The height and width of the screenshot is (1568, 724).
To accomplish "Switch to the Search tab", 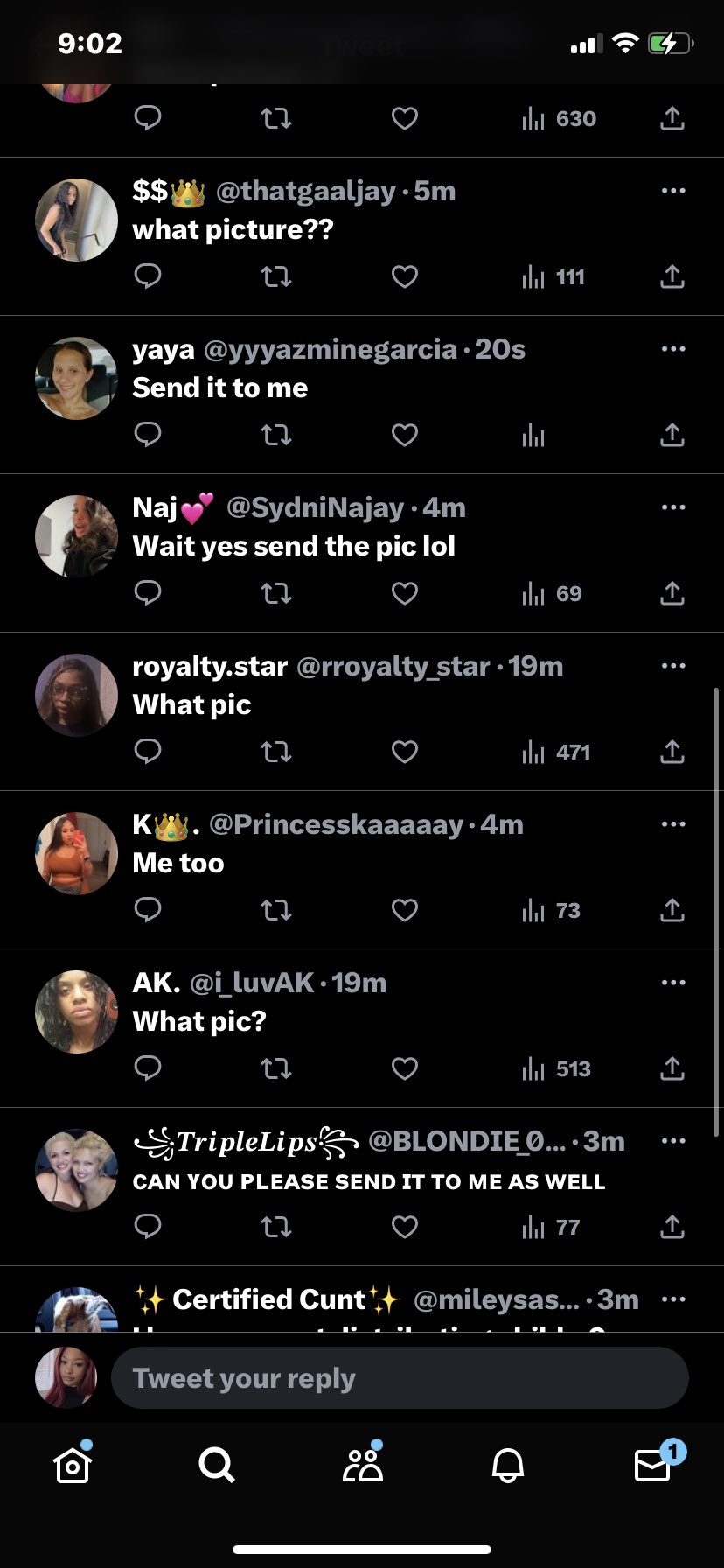I will click(x=216, y=1464).
